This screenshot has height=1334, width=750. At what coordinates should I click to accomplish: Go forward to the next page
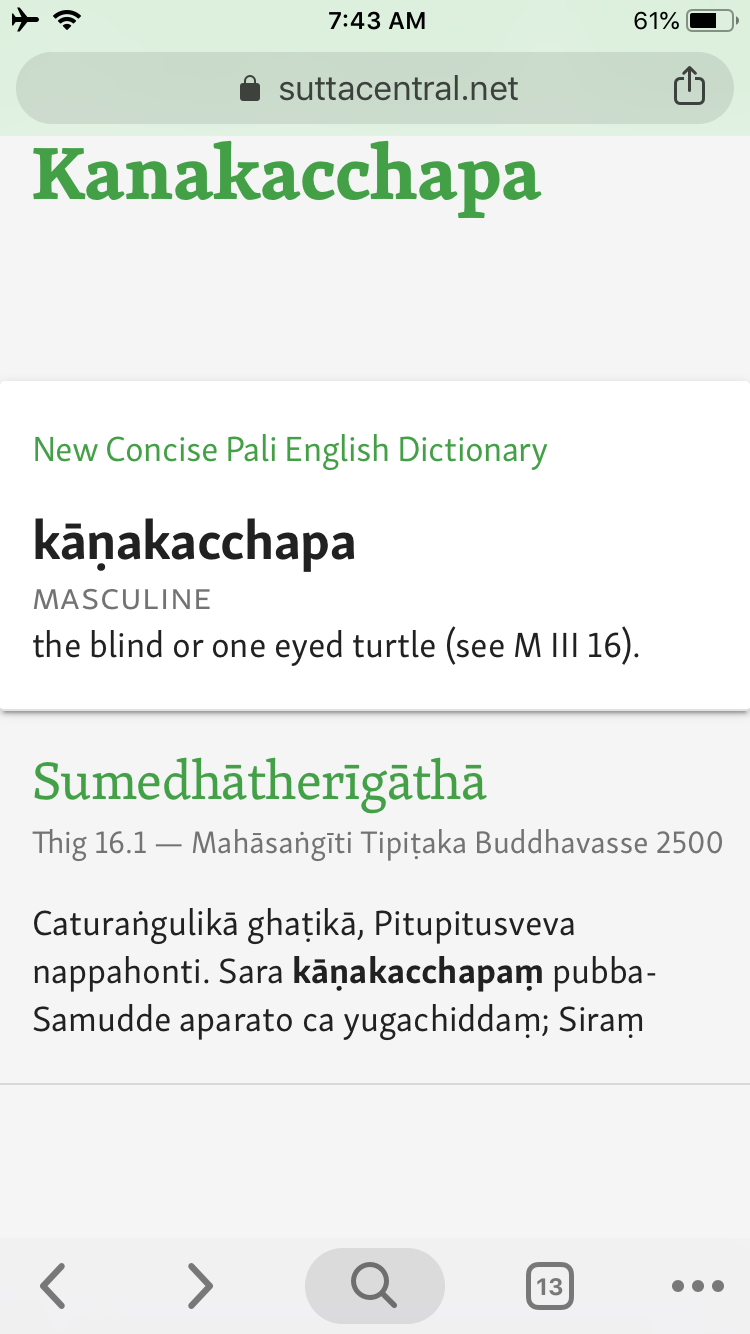(x=201, y=1286)
